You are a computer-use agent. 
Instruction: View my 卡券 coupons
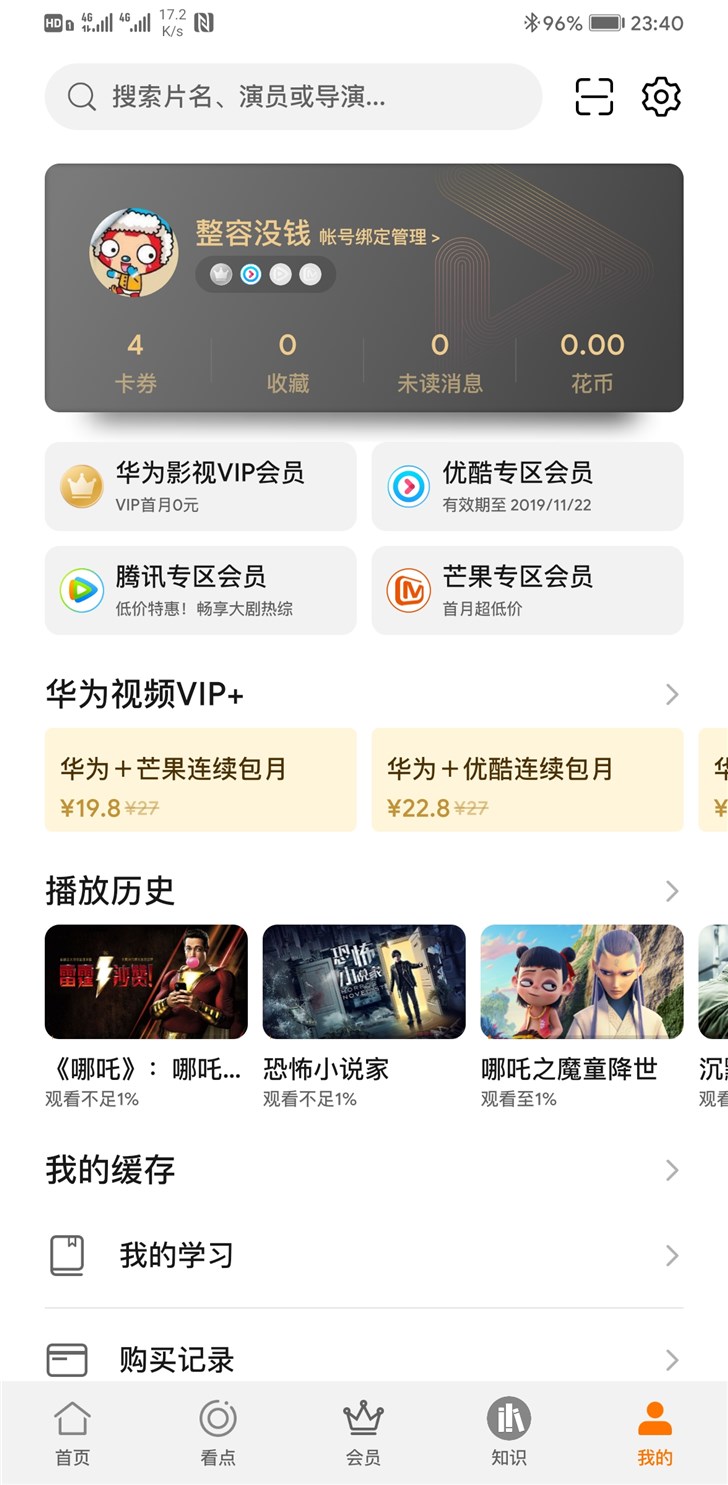point(135,362)
